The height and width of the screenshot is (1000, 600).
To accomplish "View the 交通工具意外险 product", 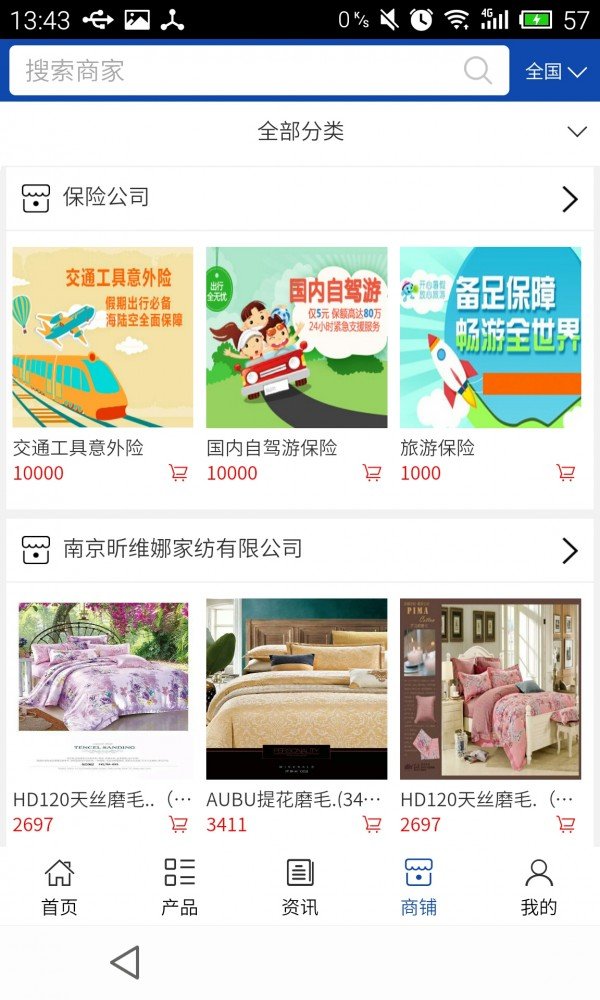I will click(103, 337).
